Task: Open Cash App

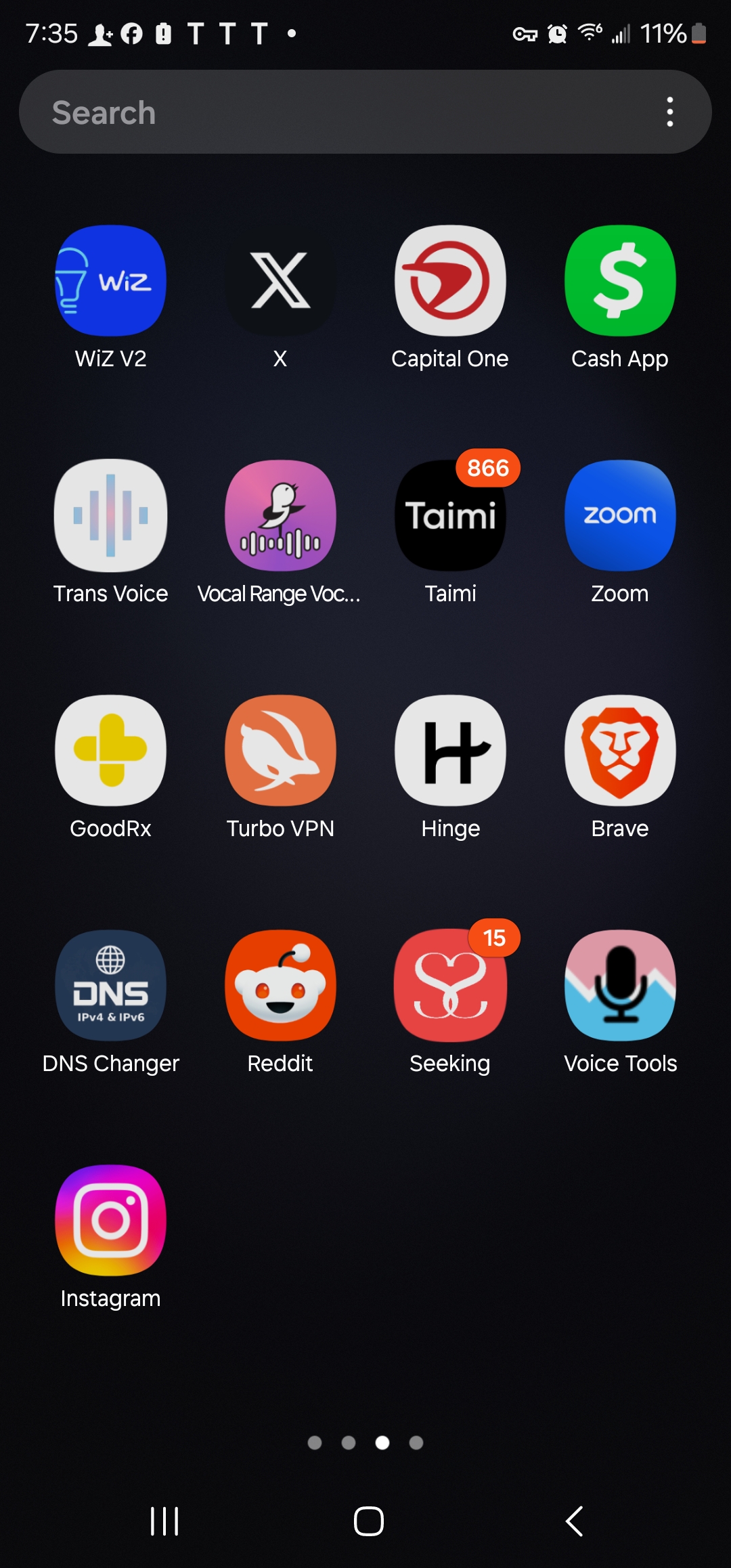Action: 620,281
